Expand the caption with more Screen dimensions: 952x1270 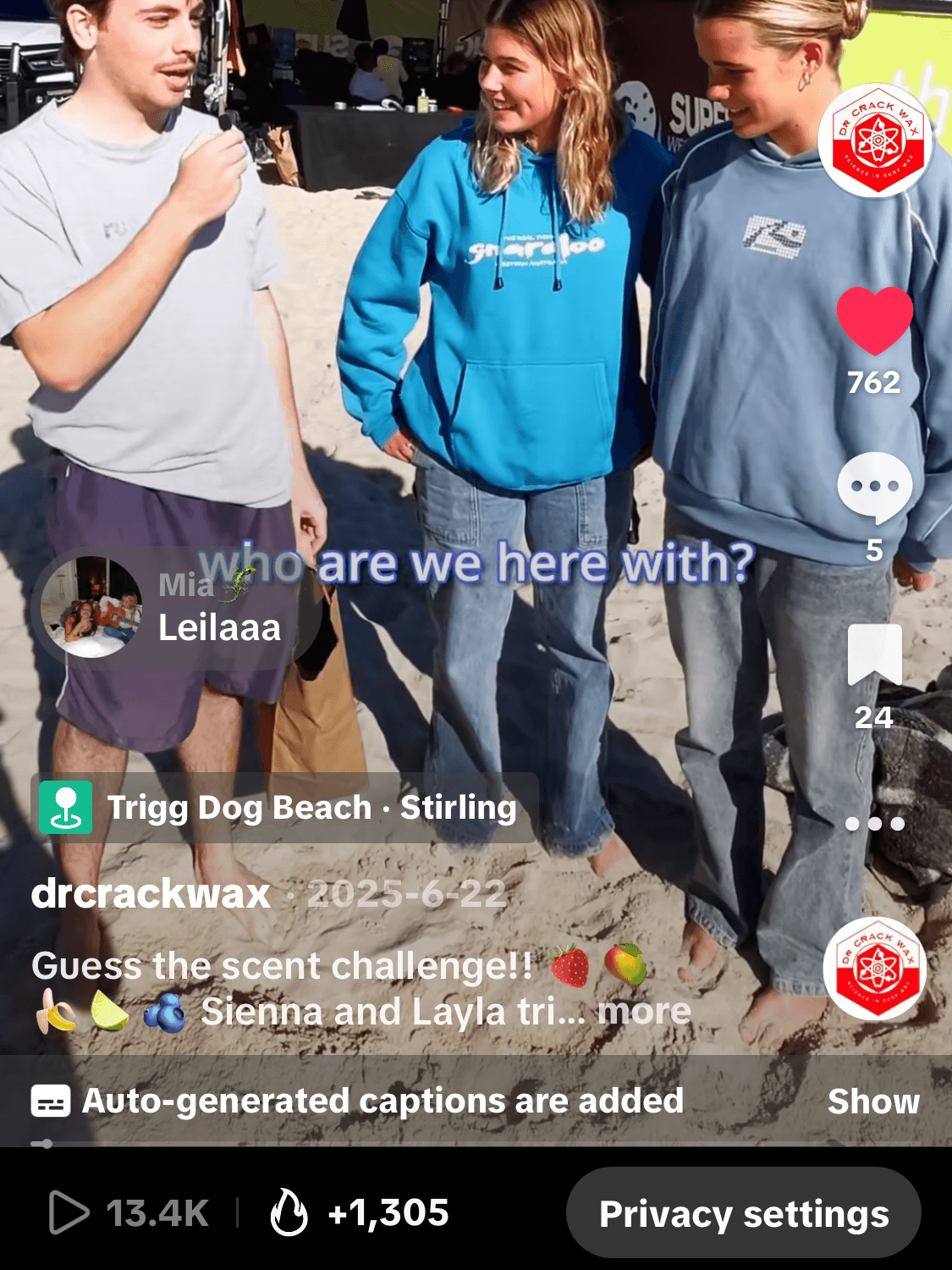coord(644,1012)
